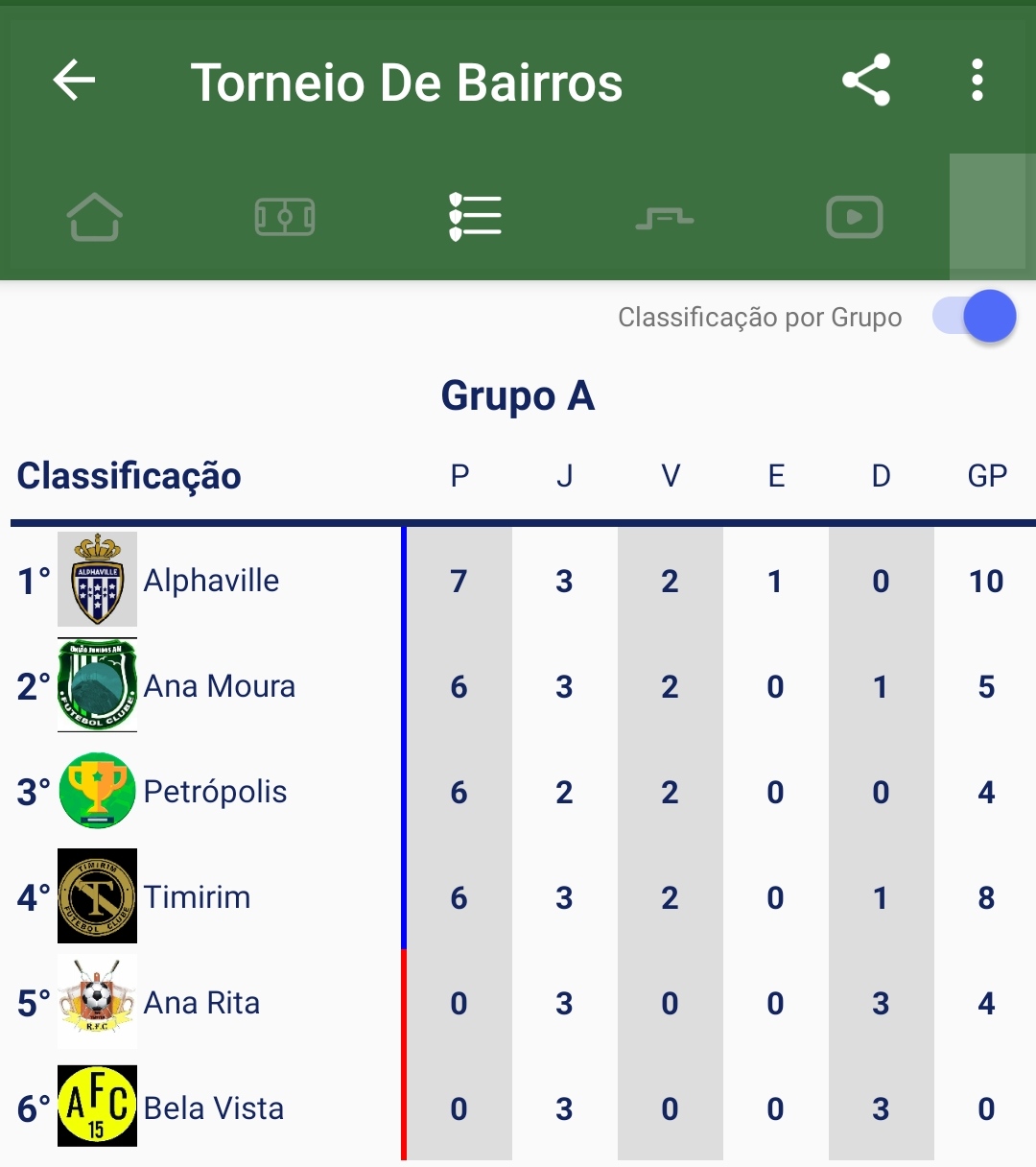Image resolution: width=1036 pixels, height=1167 pixels.
Task: Open Alphaville team row
Action: (x=211, y=581)
